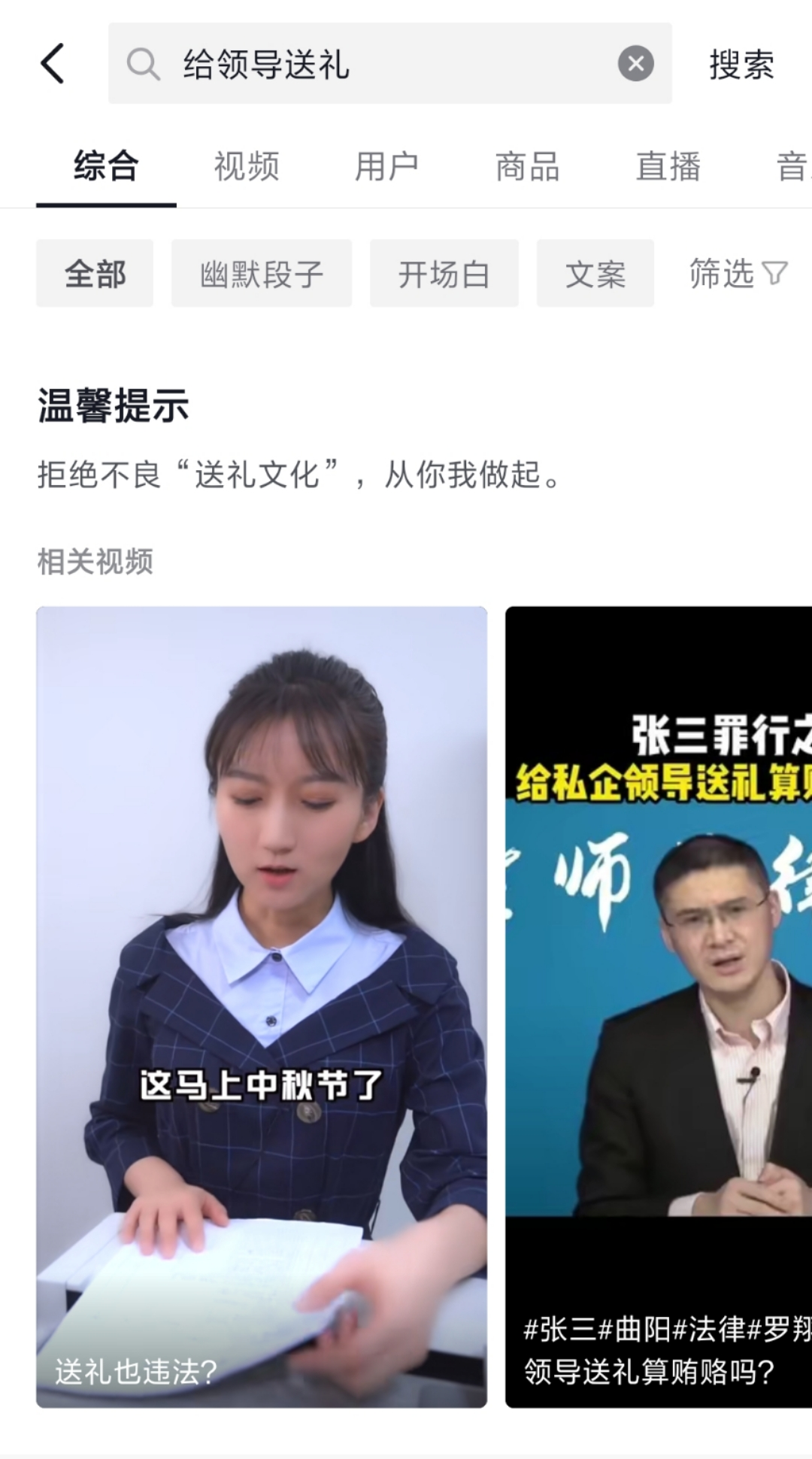
Task: Enable the 幽默段子 filter
Action: tap(262, 273)
